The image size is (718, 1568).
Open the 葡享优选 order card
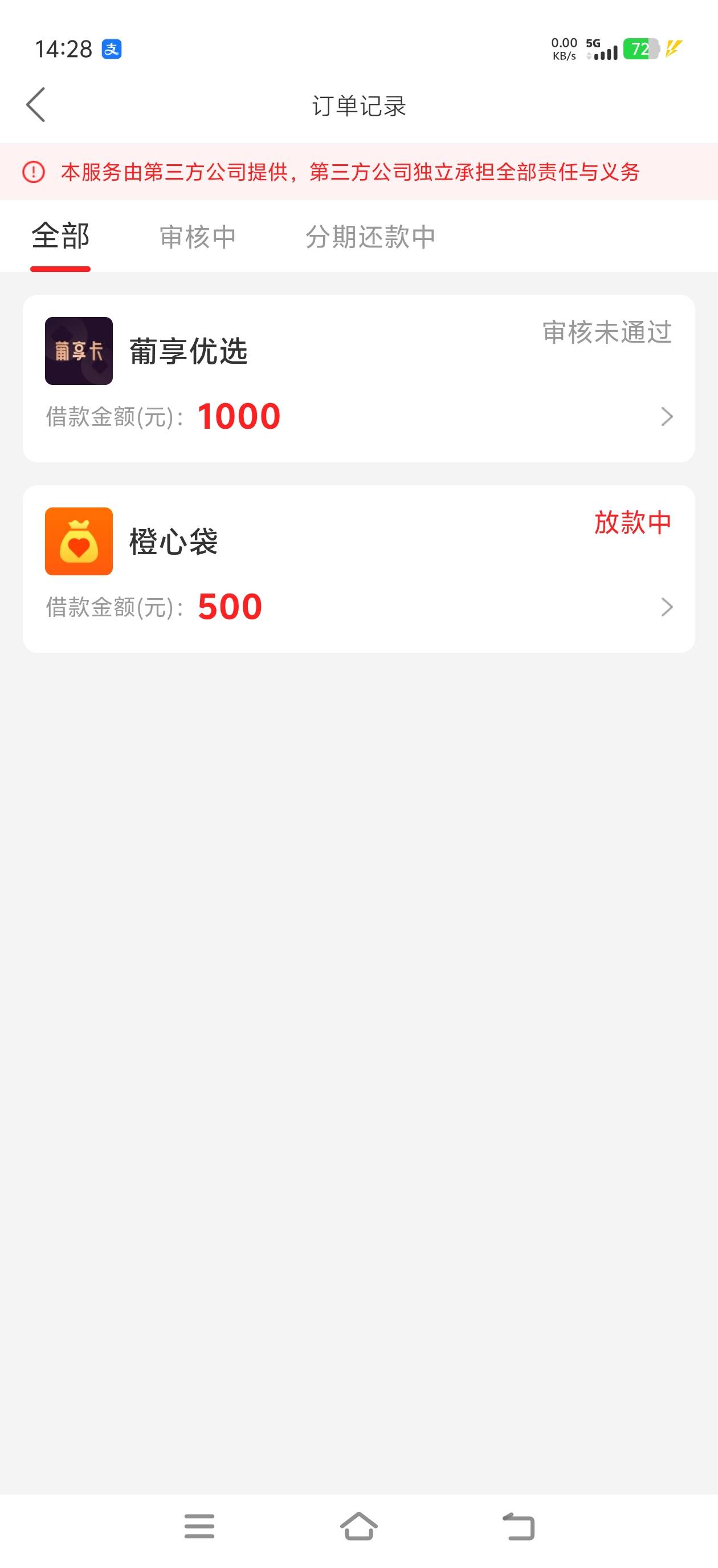(359, 379)
